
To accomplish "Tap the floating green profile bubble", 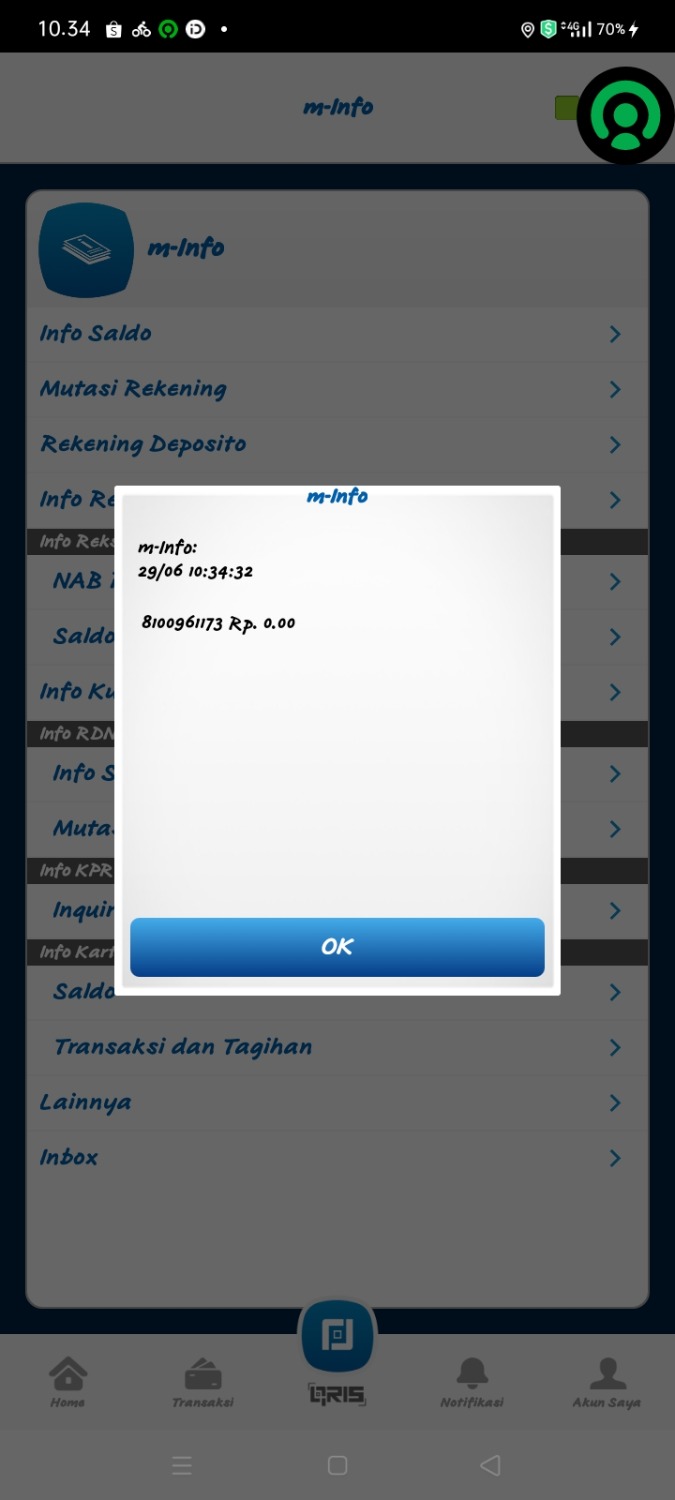I will click(625, 116).
